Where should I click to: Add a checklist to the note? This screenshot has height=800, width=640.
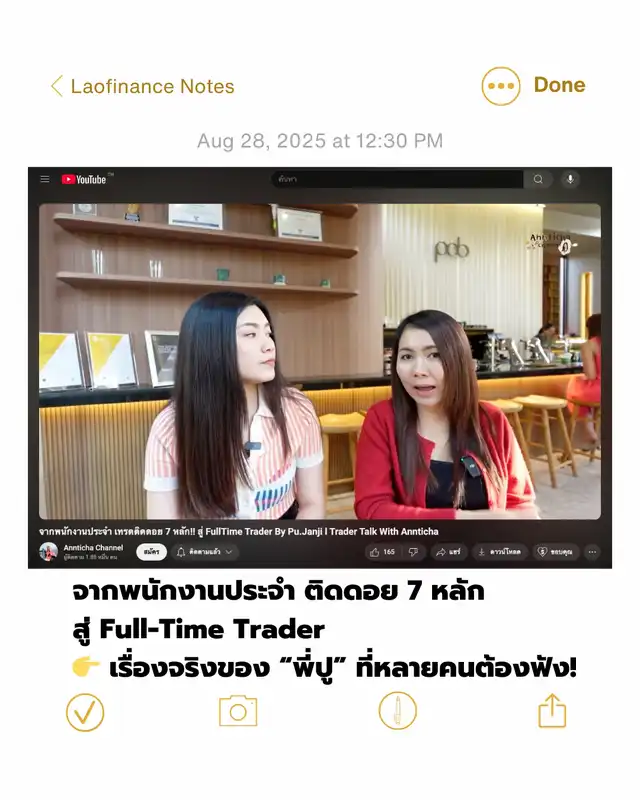[x=85, y=712]
